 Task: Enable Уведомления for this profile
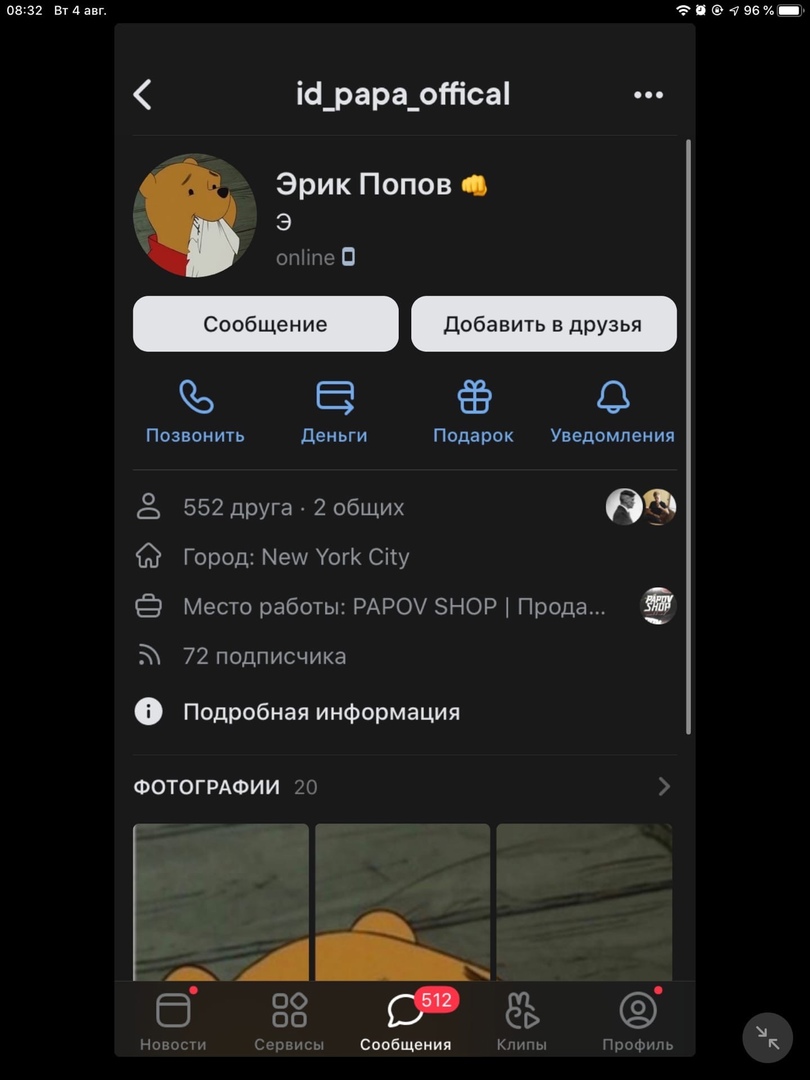[612, 412]
